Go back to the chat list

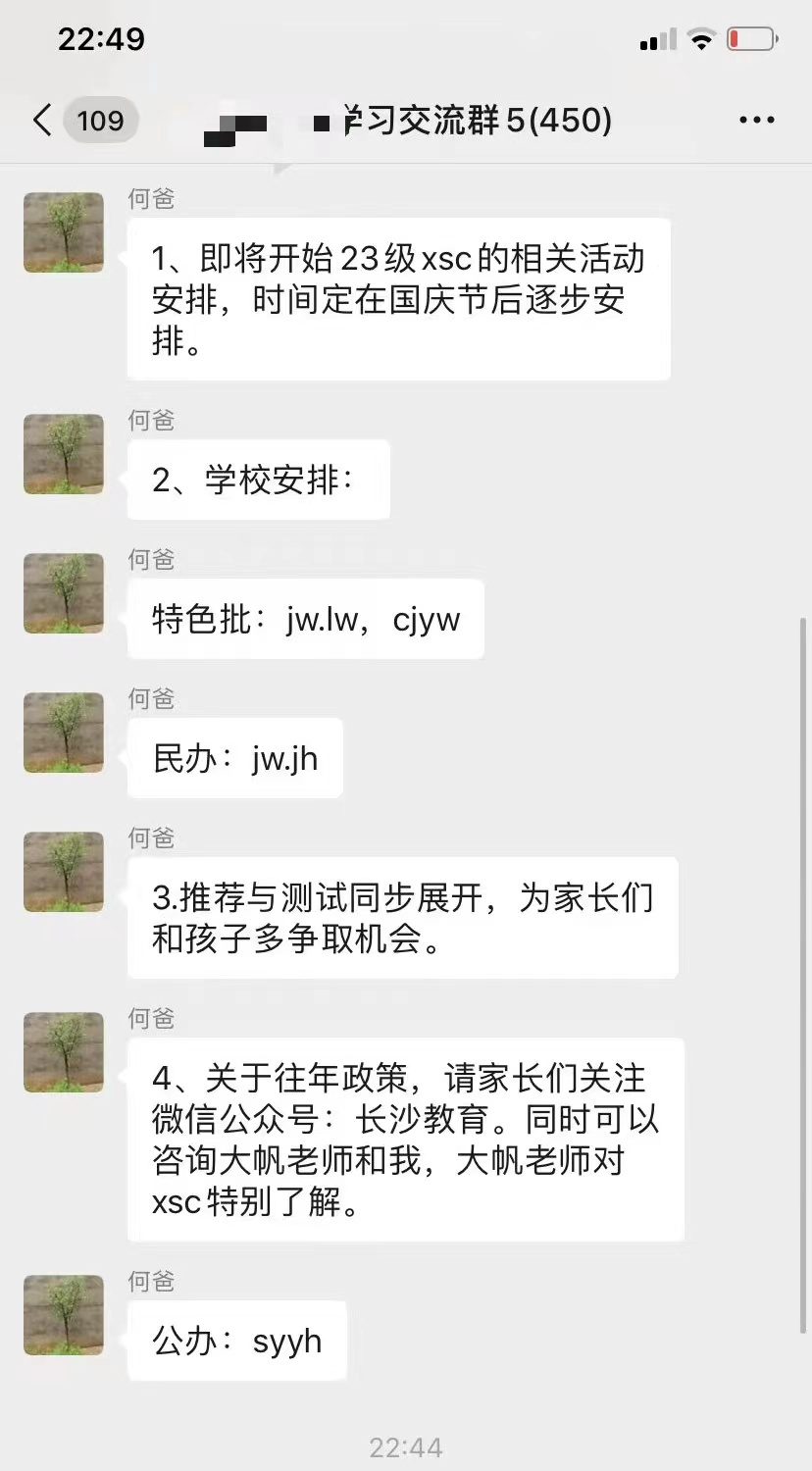[43, 121]
